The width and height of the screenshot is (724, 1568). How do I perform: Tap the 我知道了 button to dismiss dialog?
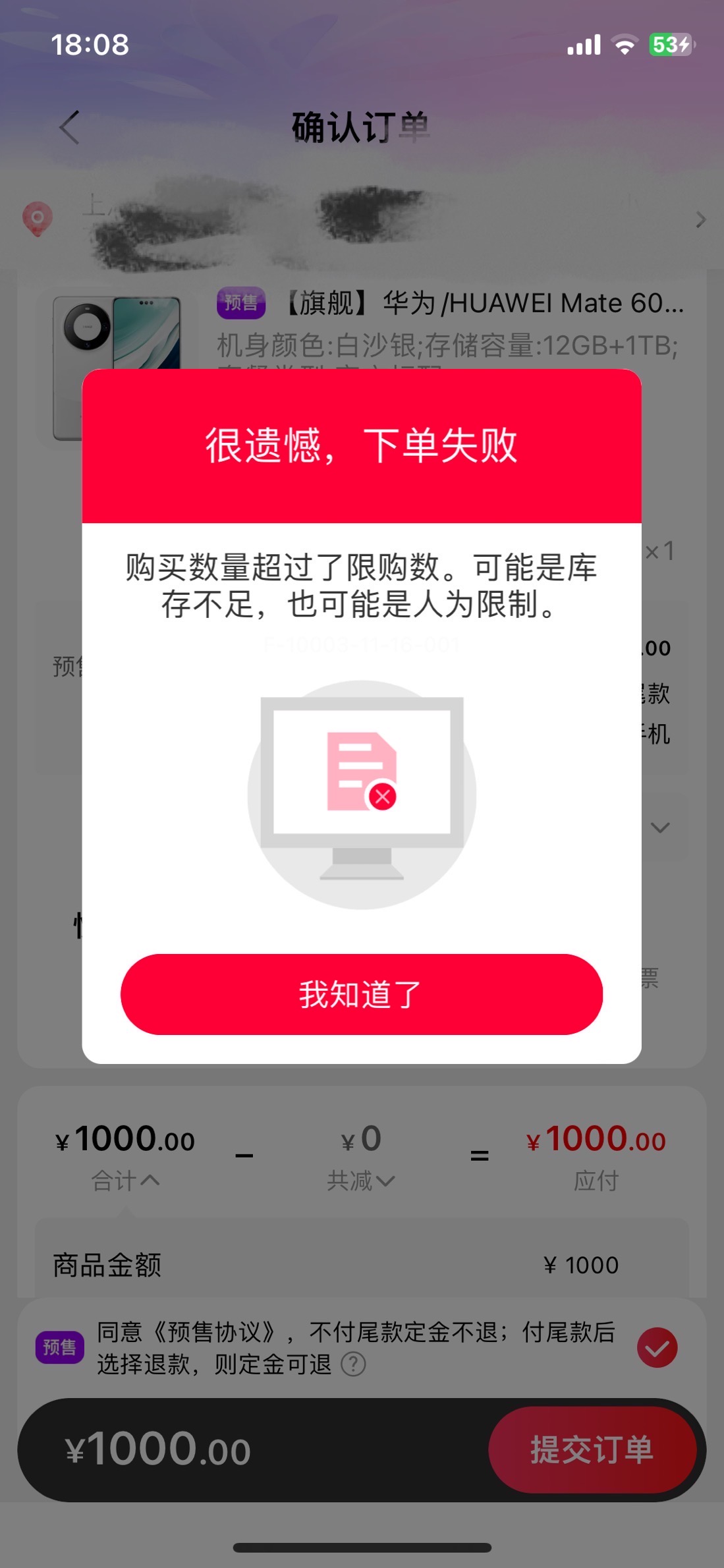coord(361,994)
